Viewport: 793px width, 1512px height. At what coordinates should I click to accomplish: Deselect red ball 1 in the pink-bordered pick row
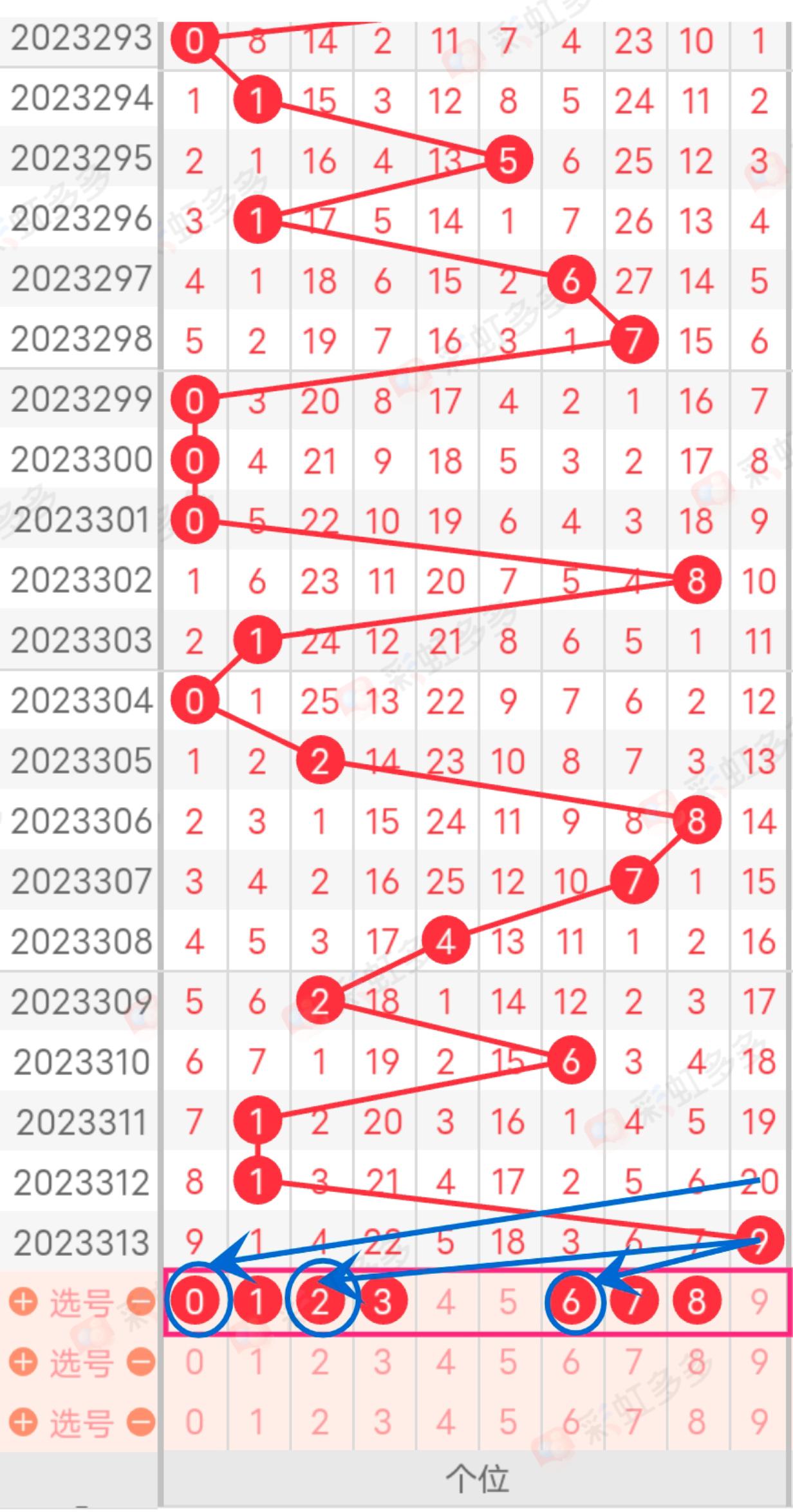257,1302
